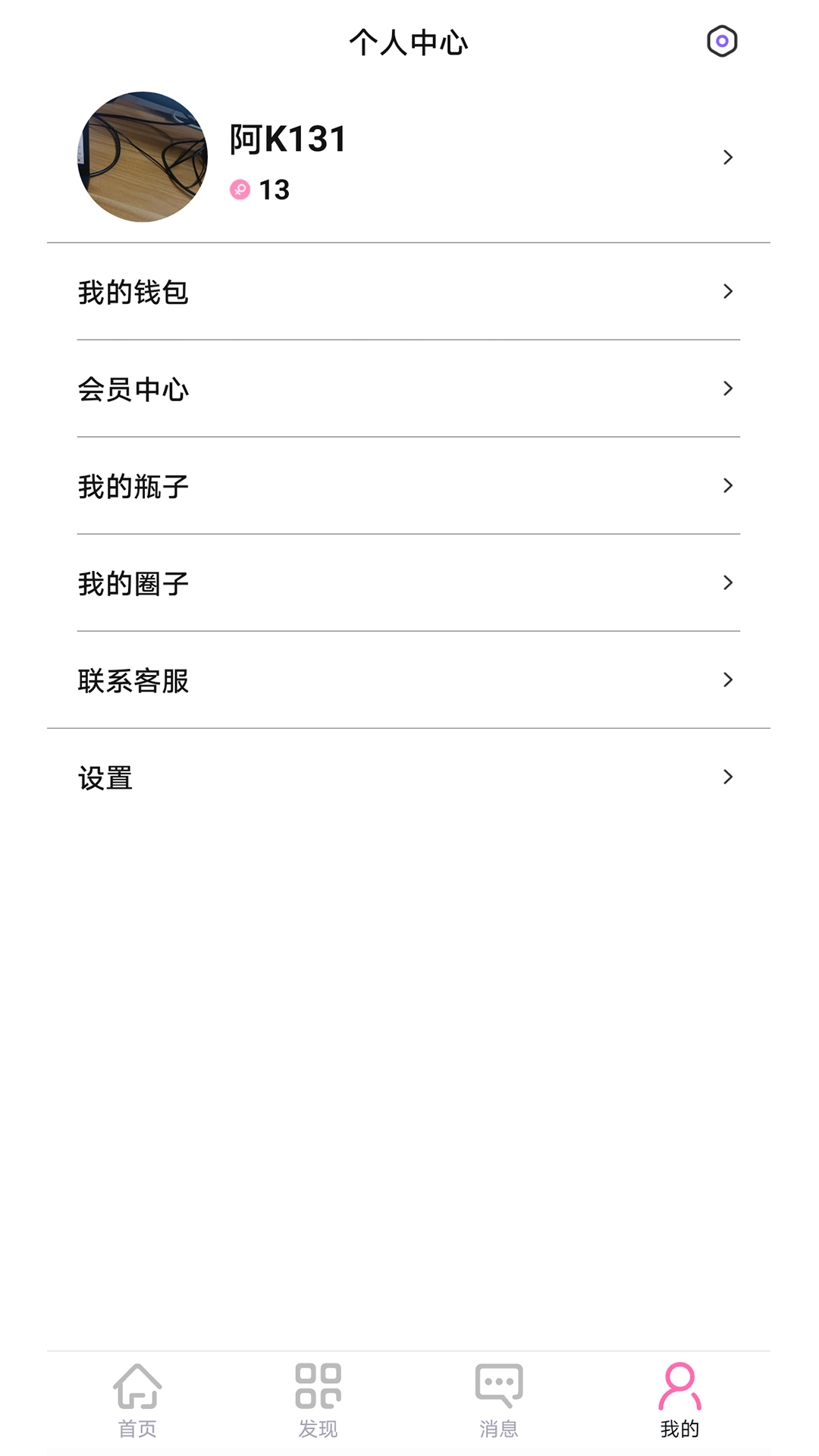This screenshot has width=819, height=1456.
Task: Click the chevron beside 联系客服
Action: point(729,680)
